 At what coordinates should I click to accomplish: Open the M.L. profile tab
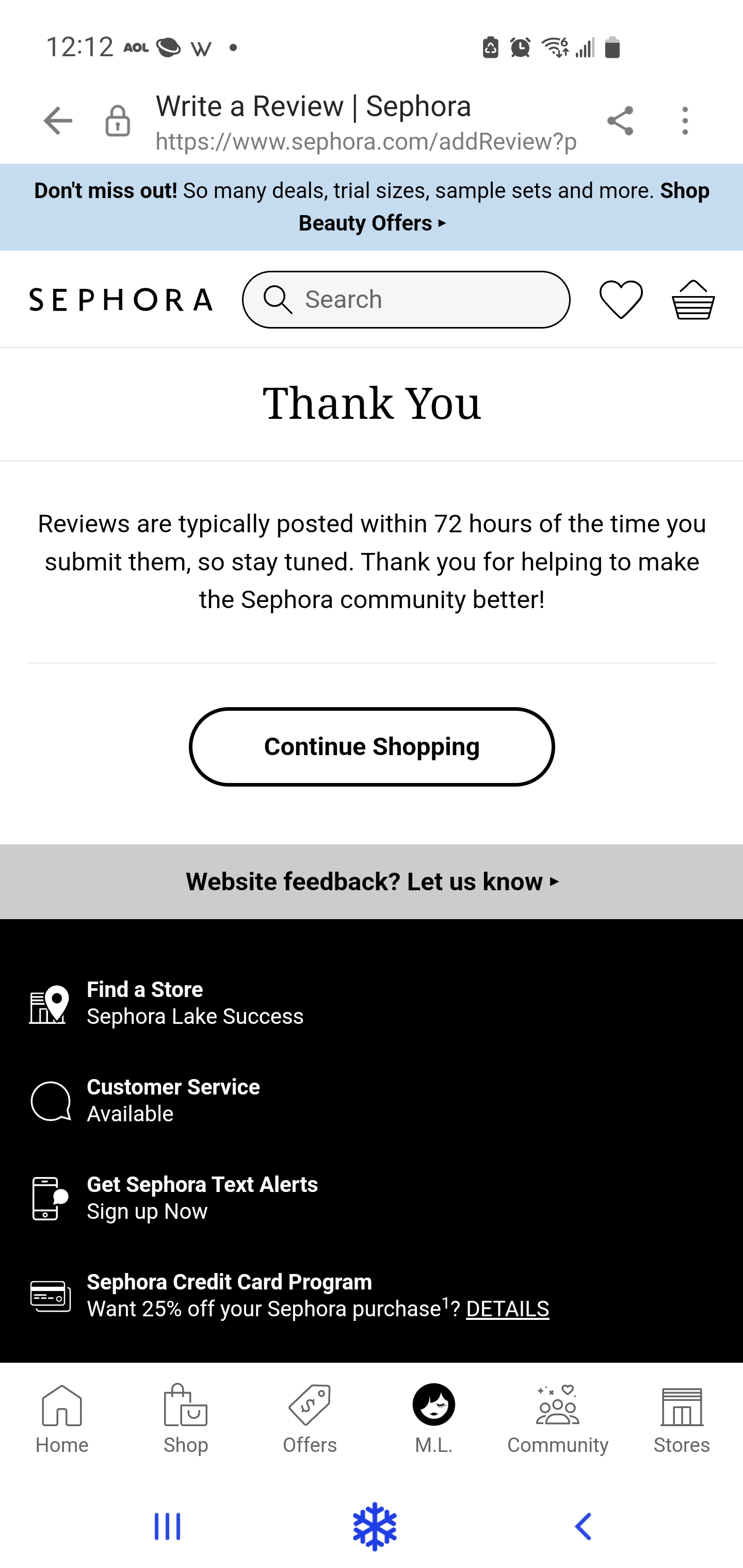433,1419
